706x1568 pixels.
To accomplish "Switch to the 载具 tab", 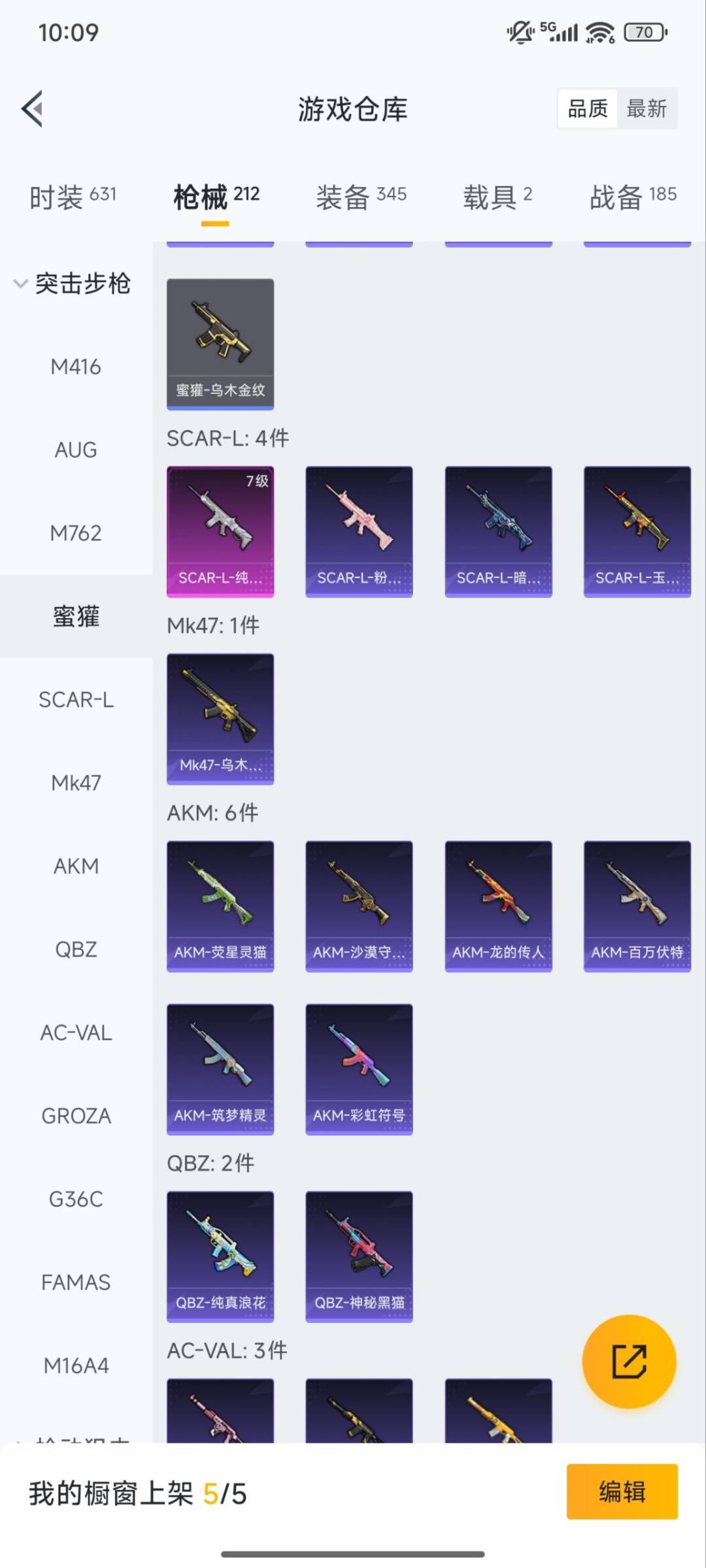I will 497,196.
